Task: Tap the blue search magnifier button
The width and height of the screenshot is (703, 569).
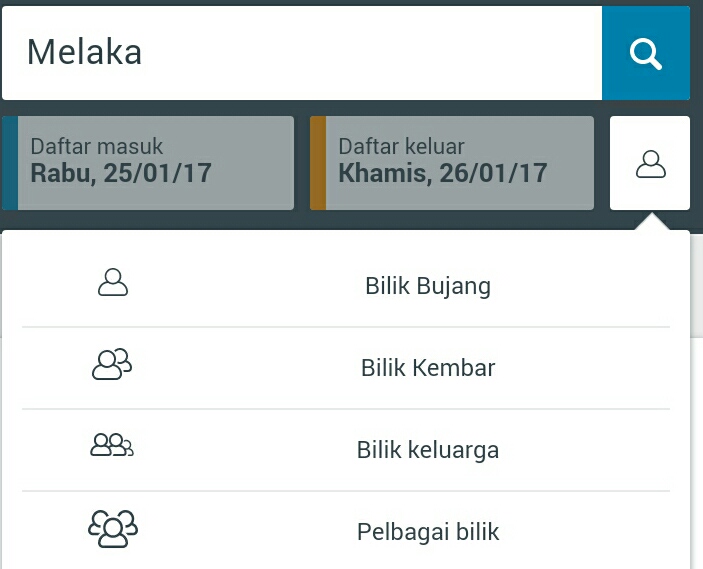Action: coord(646,54)
